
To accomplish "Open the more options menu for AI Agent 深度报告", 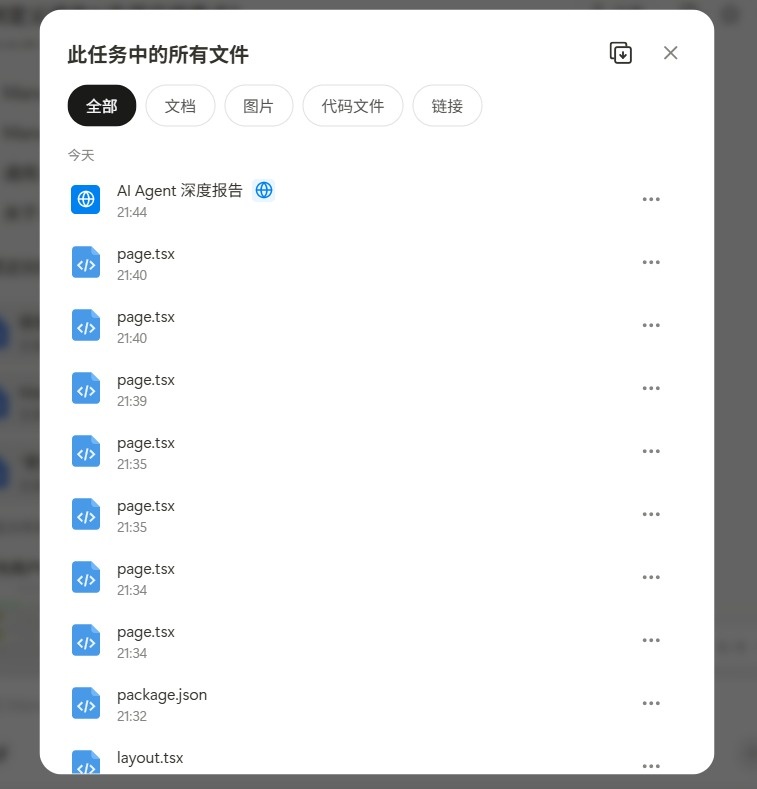I will coord(651,199).
